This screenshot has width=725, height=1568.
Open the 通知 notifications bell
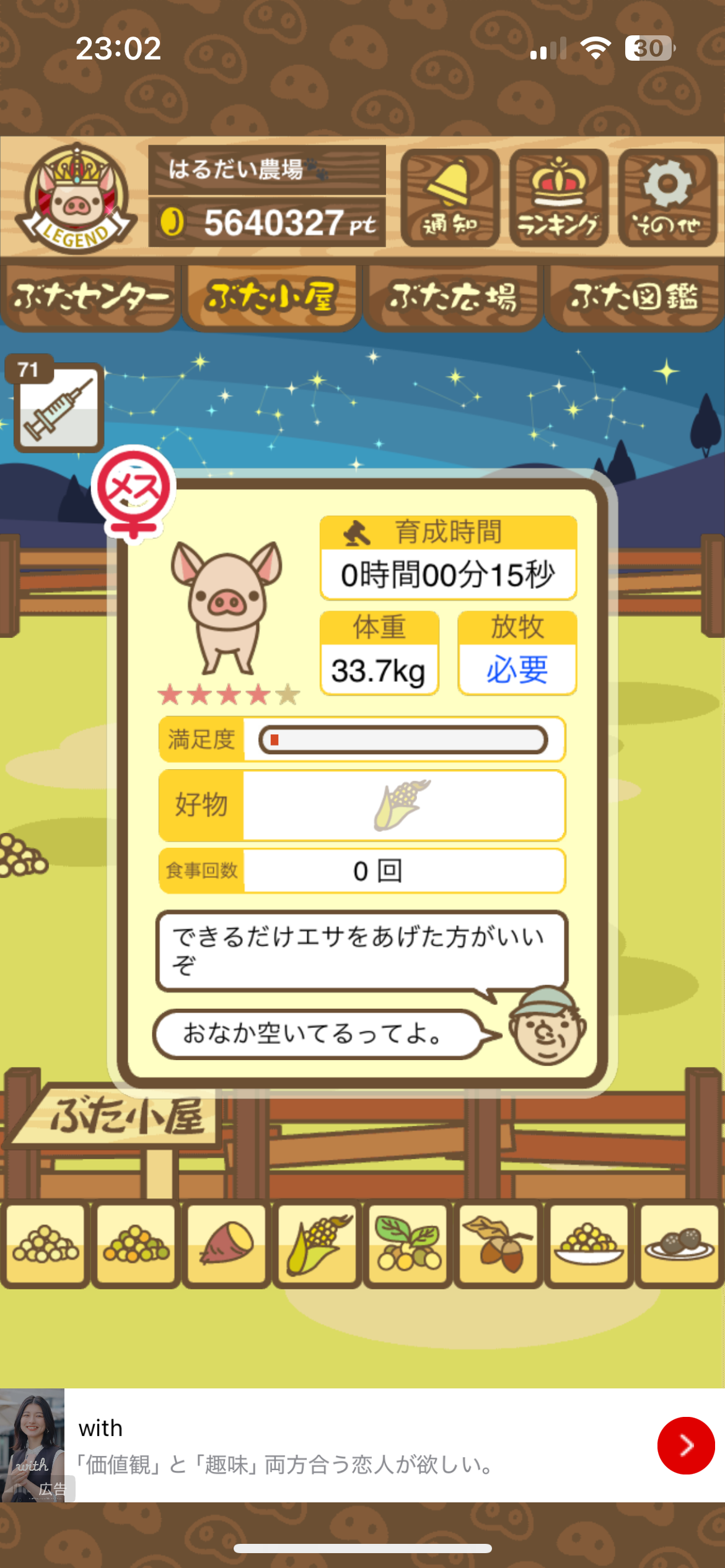pyautogui.click(x=450, y=198)
